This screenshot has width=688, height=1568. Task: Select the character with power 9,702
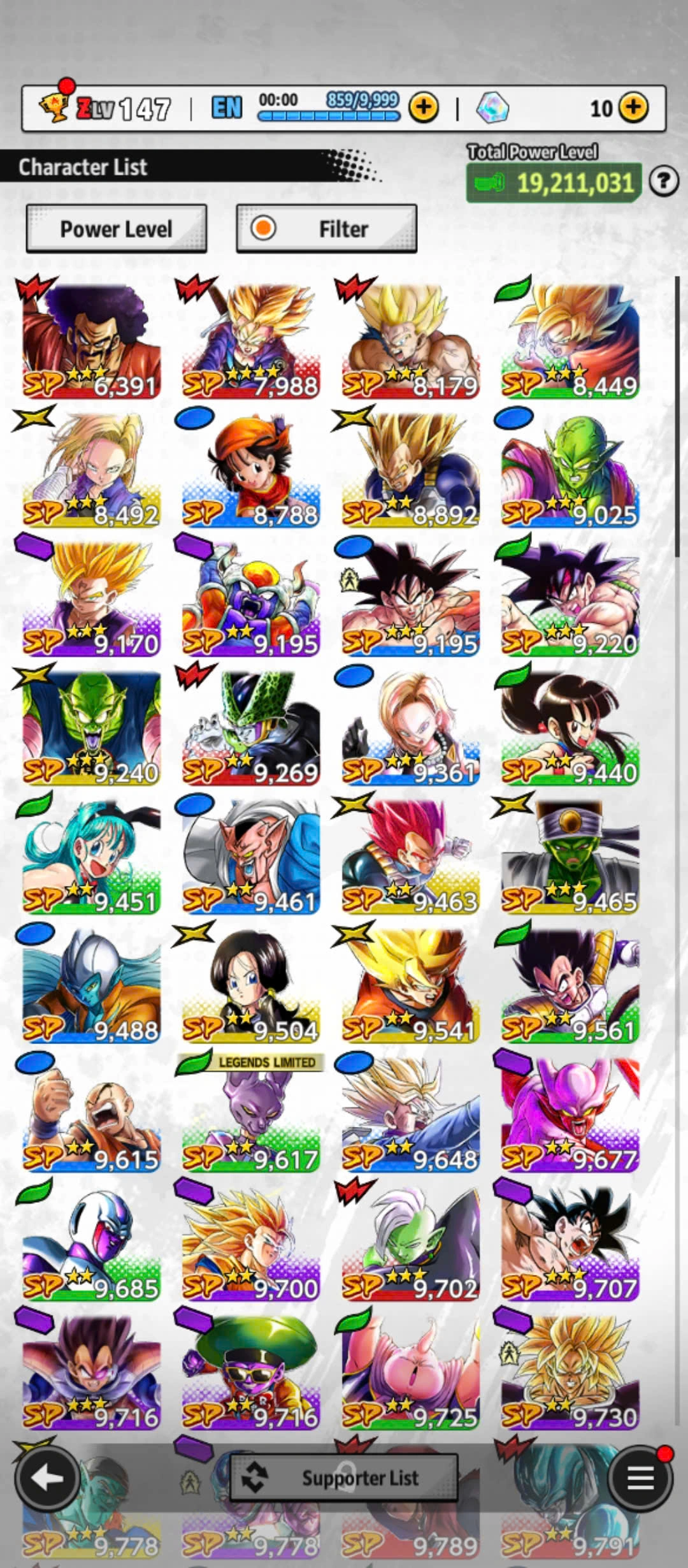(x=411, y=1244)
